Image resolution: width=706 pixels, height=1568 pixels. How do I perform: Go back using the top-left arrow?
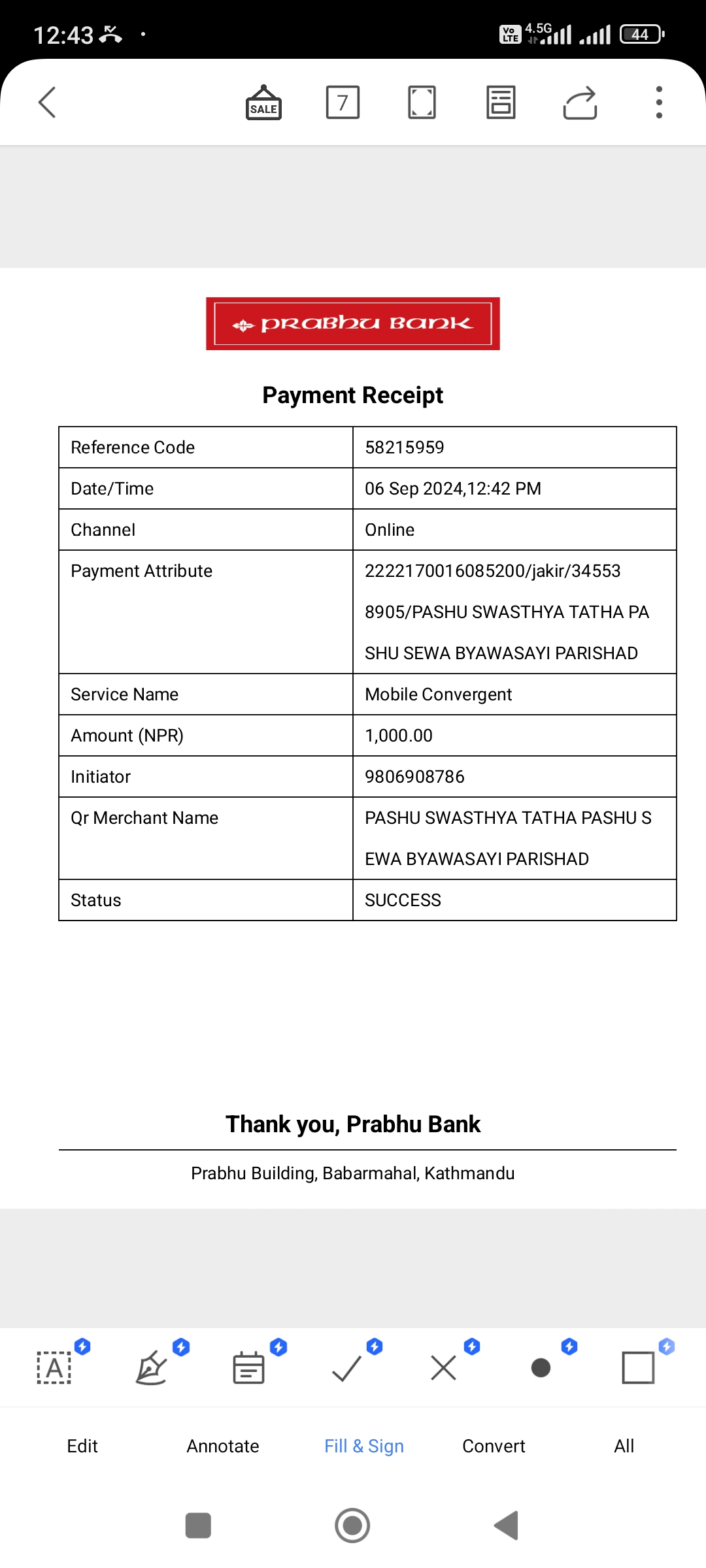click(47, 103)
